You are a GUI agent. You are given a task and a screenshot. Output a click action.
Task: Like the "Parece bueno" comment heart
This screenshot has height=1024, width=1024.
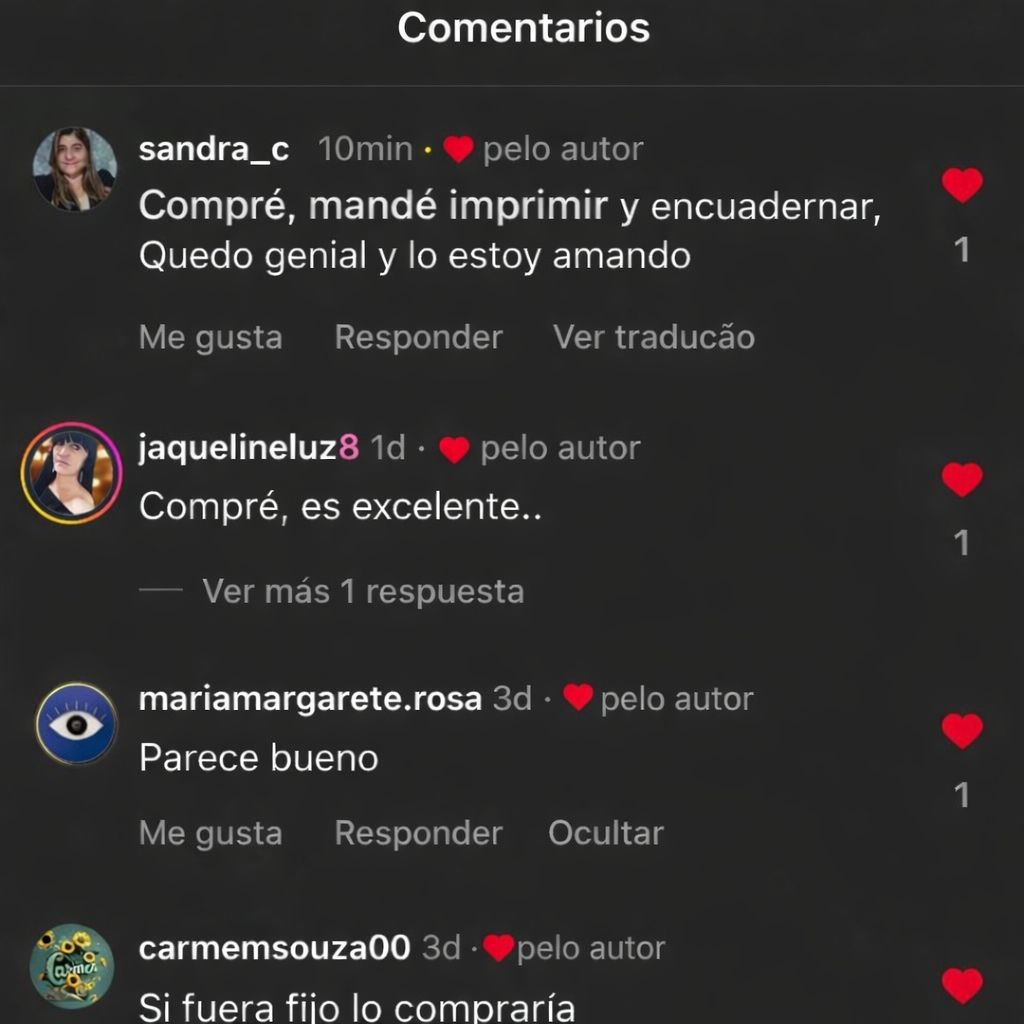[x=962, y=731]
